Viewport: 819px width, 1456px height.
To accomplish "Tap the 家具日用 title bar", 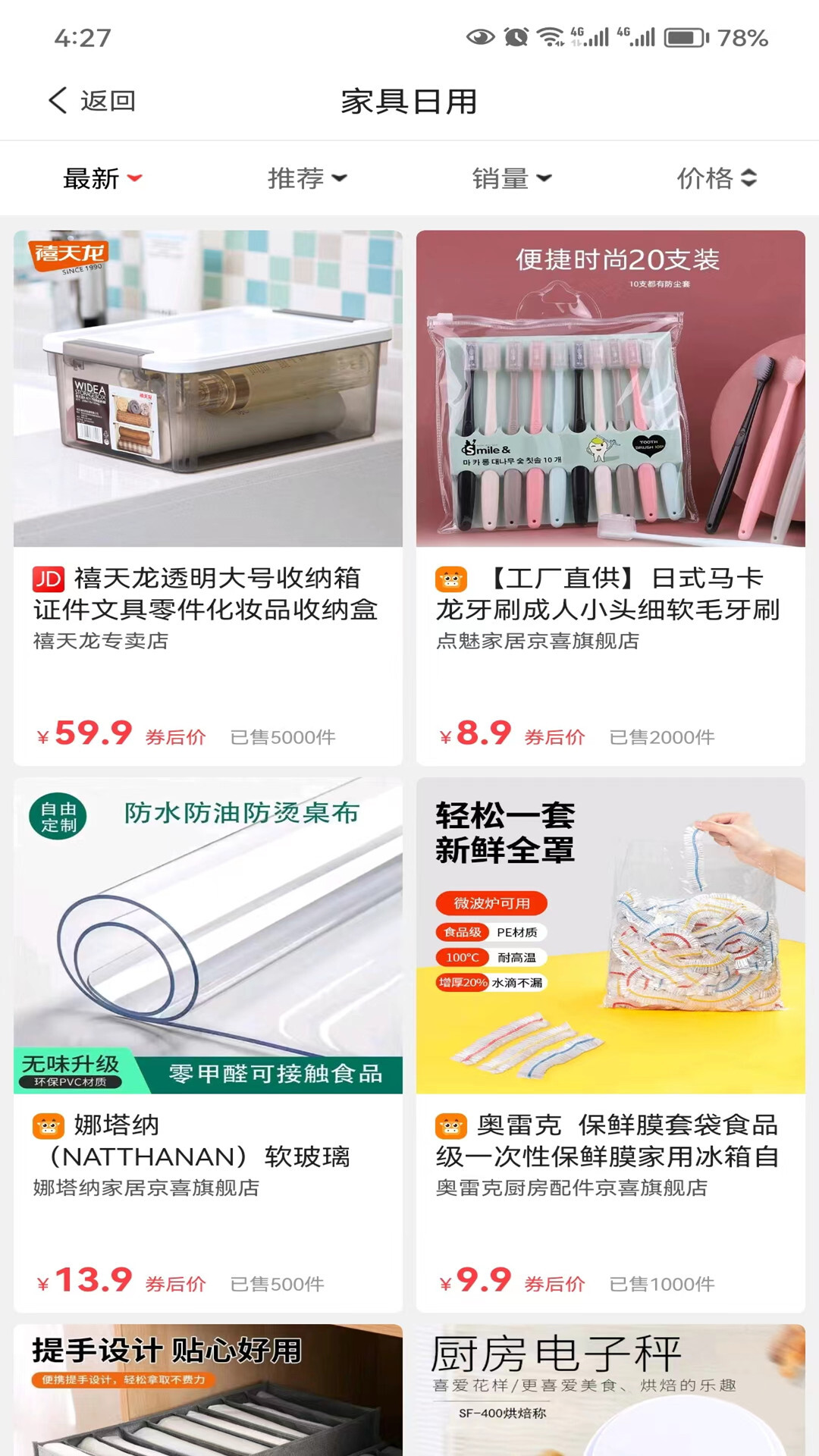I will [409, 99].
